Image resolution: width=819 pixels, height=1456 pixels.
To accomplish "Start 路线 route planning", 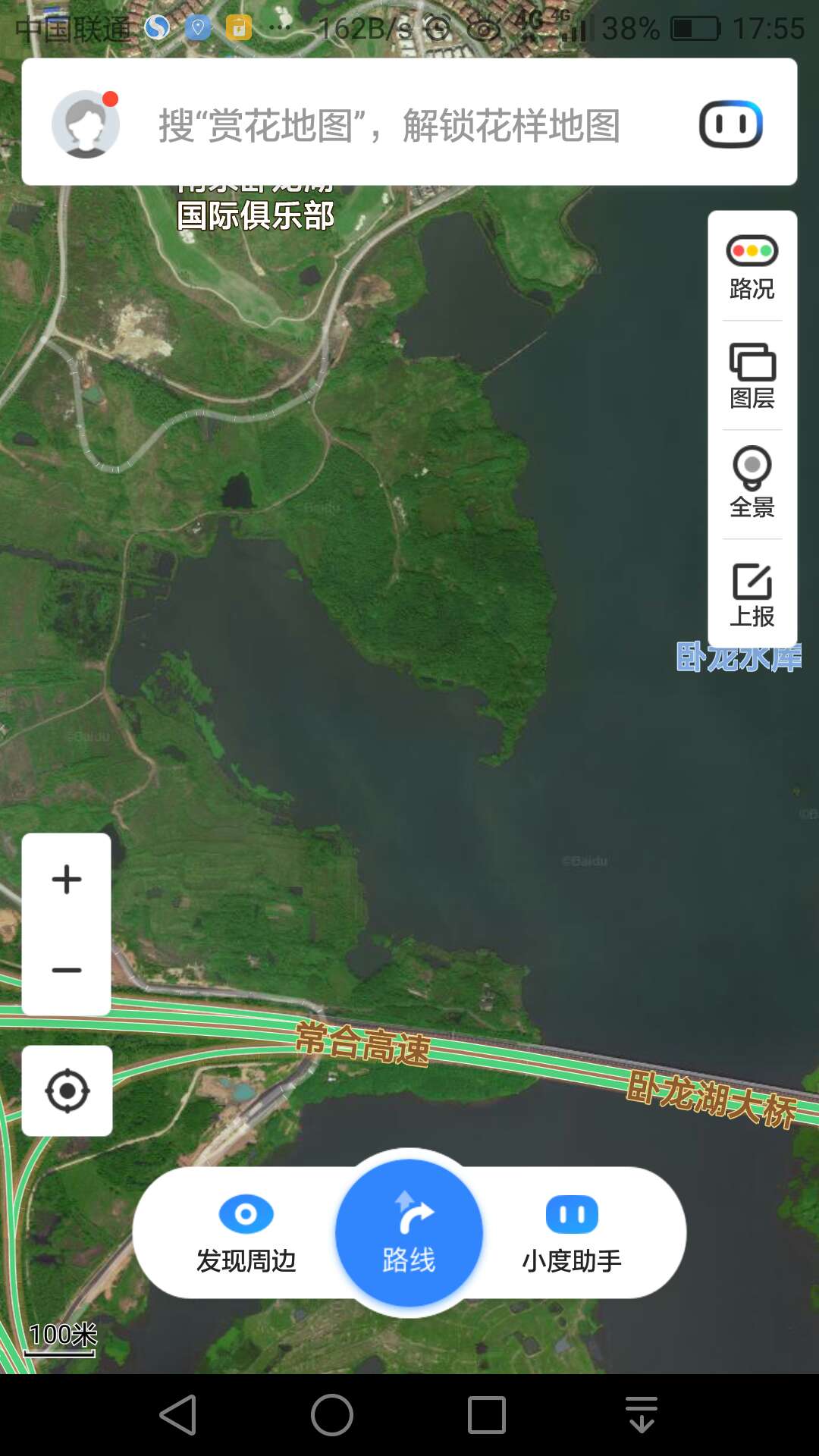I will coord(409,1233).
